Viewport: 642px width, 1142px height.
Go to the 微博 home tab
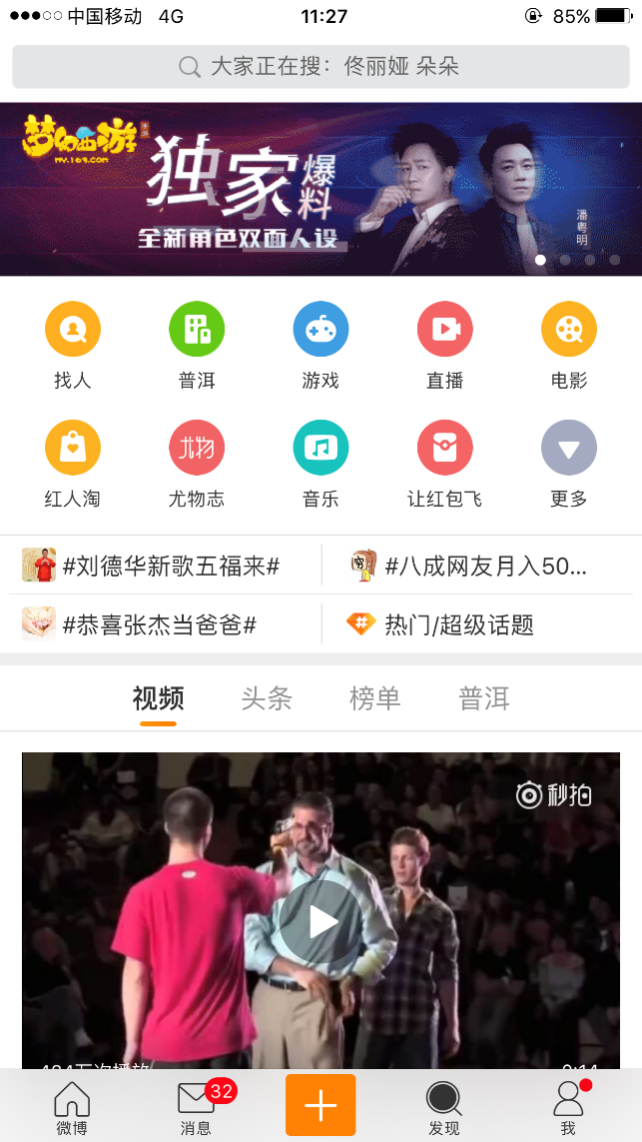tap(72, 1106)
